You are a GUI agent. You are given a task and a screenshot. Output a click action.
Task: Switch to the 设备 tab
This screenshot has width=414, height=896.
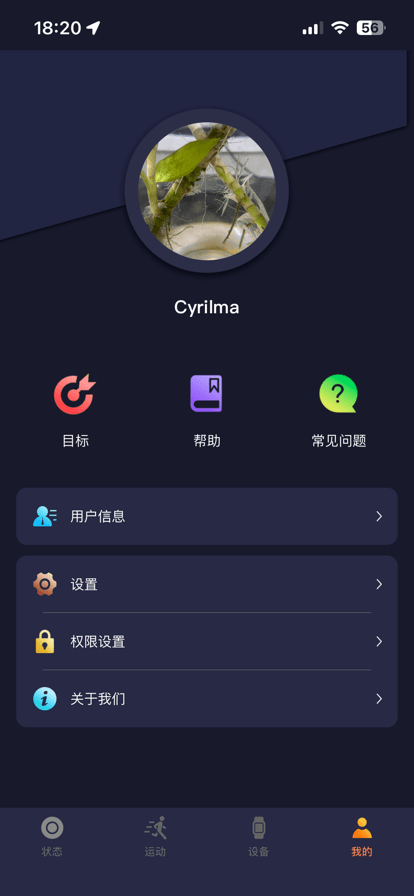pyautogui.click(x=259, y=837)
